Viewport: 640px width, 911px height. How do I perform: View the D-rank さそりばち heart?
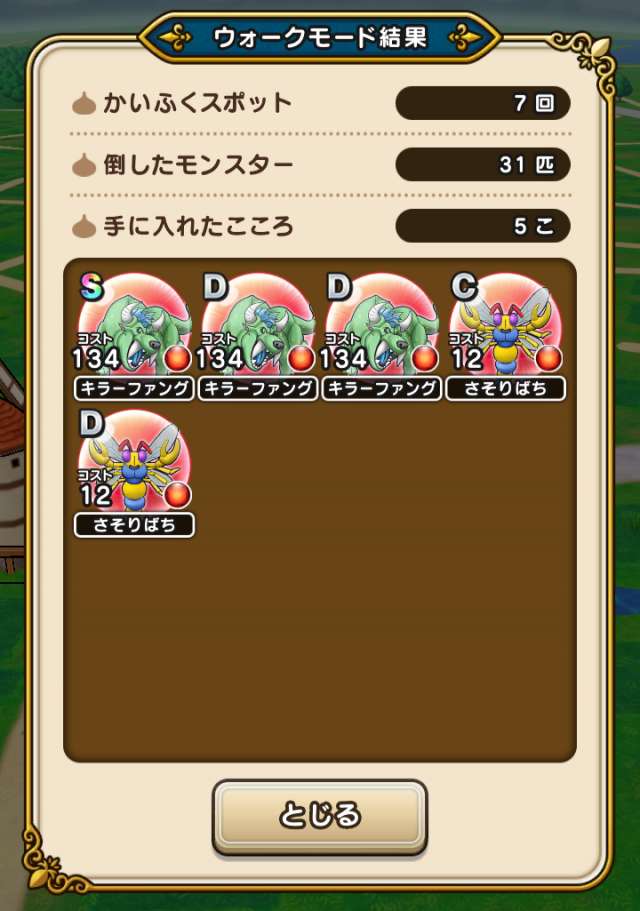click(x=134, y=473)
